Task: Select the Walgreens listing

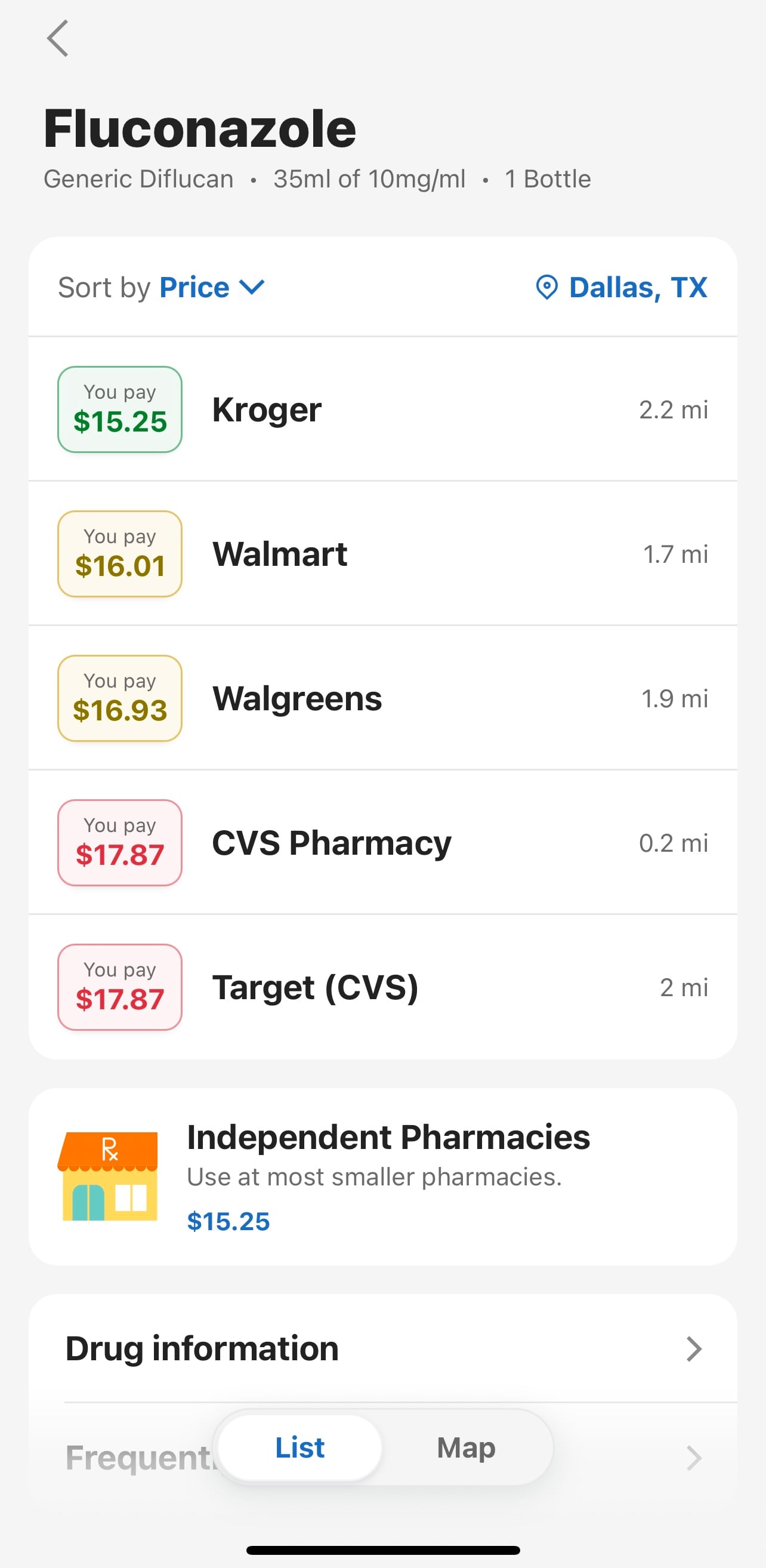Action: pyautogui.click(x=384, y=698)
